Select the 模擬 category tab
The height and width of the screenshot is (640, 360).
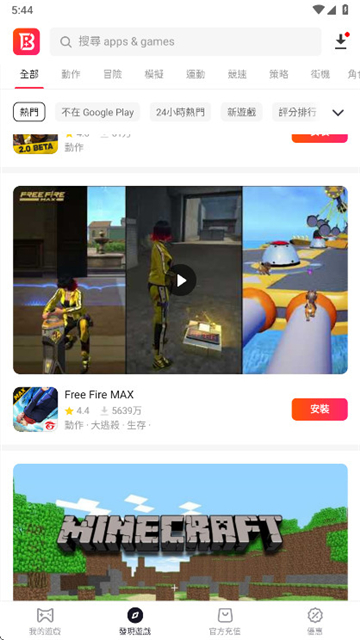coord(154,74)
